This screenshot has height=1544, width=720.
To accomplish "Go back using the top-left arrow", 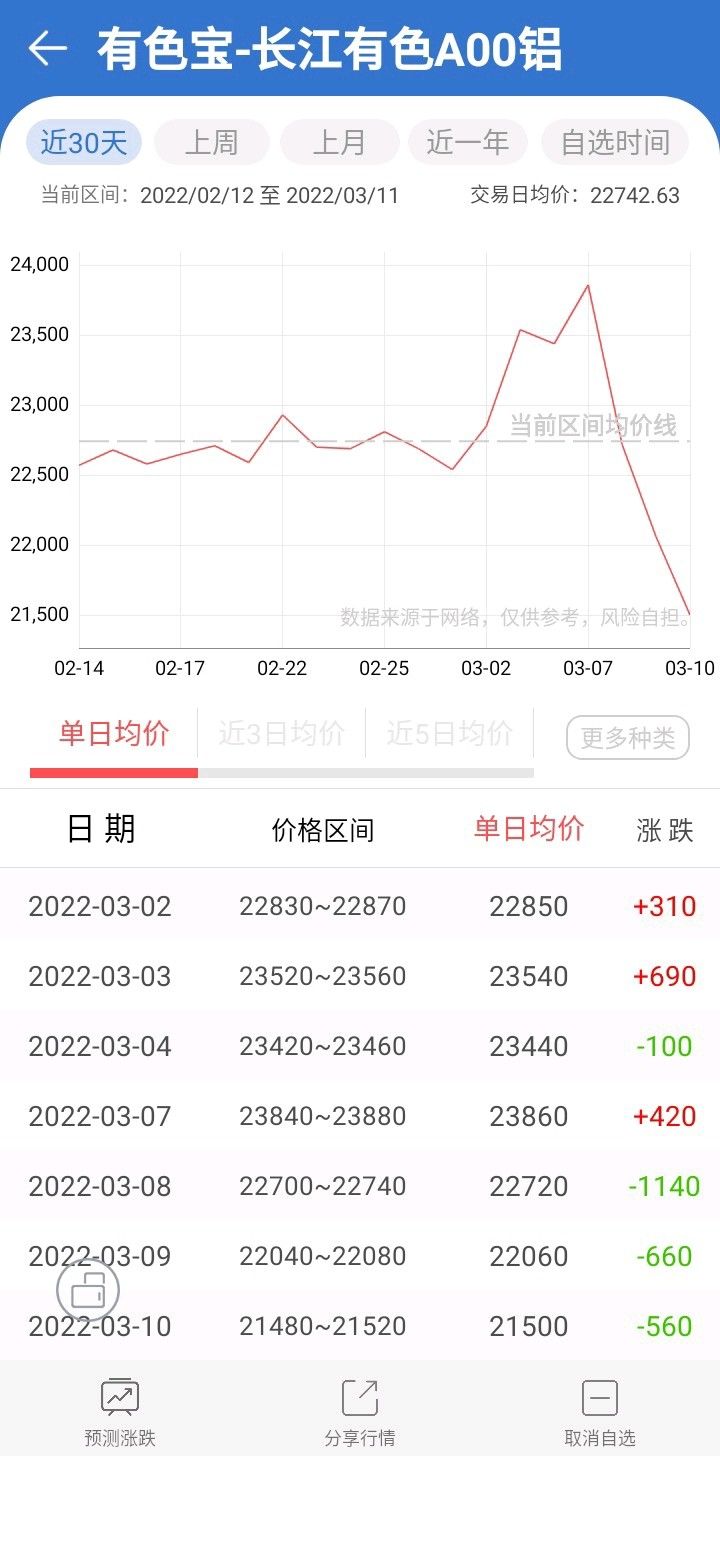I will tap(47, 48).
